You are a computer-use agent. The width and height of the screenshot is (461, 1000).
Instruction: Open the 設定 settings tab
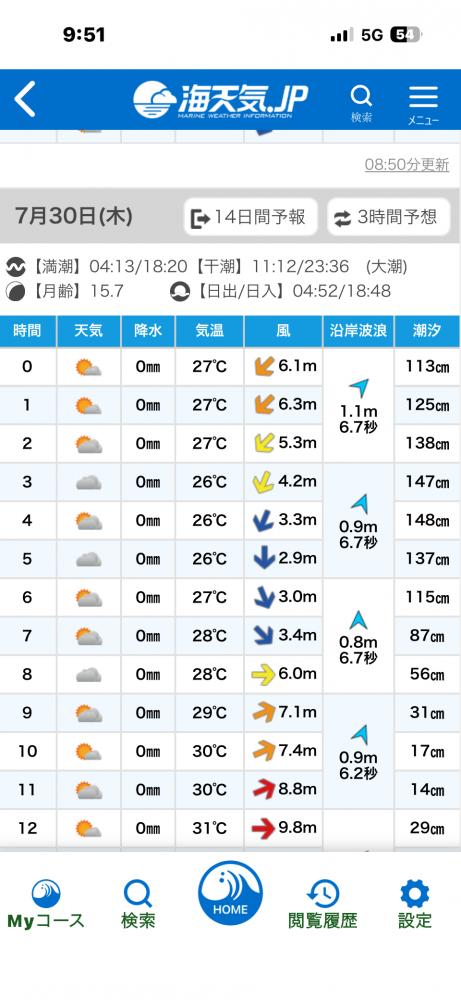coord(415,904)
